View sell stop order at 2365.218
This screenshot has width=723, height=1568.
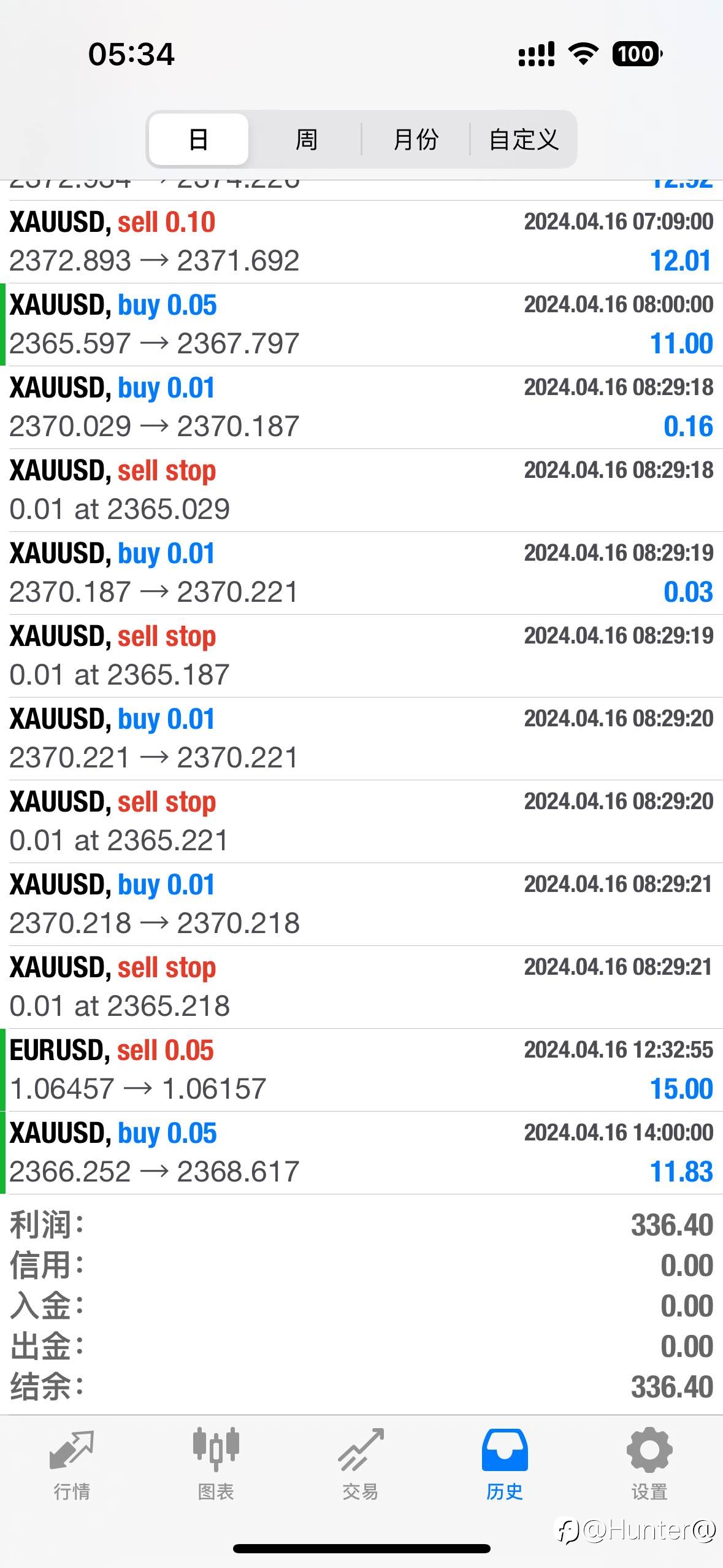361,987
